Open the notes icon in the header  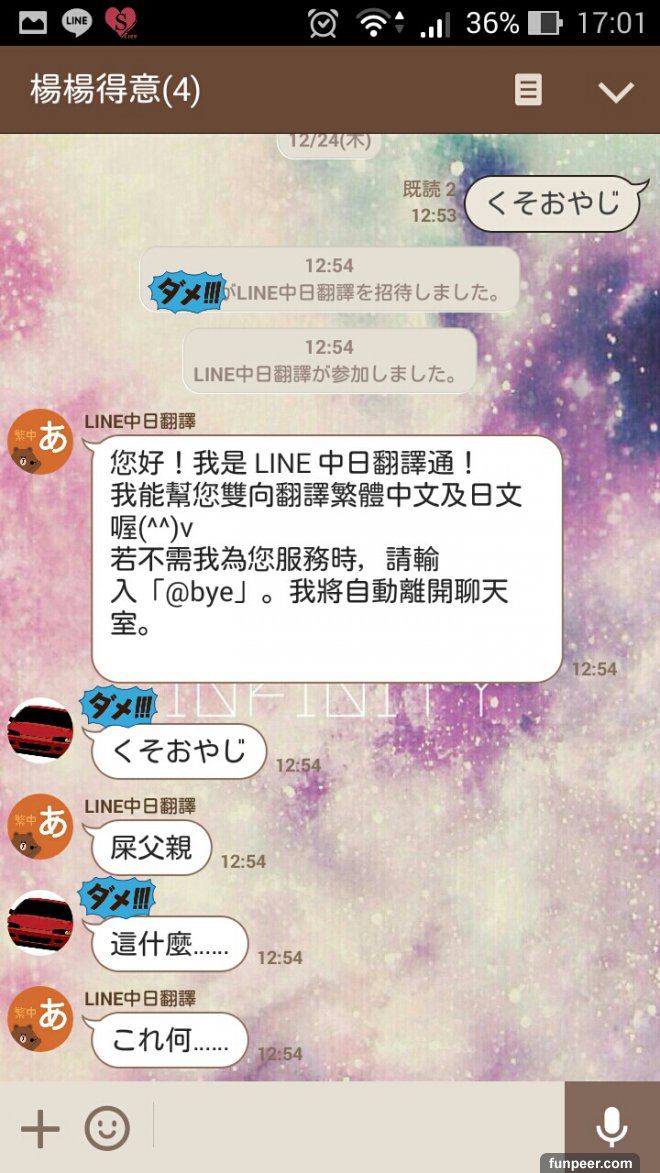528,90
